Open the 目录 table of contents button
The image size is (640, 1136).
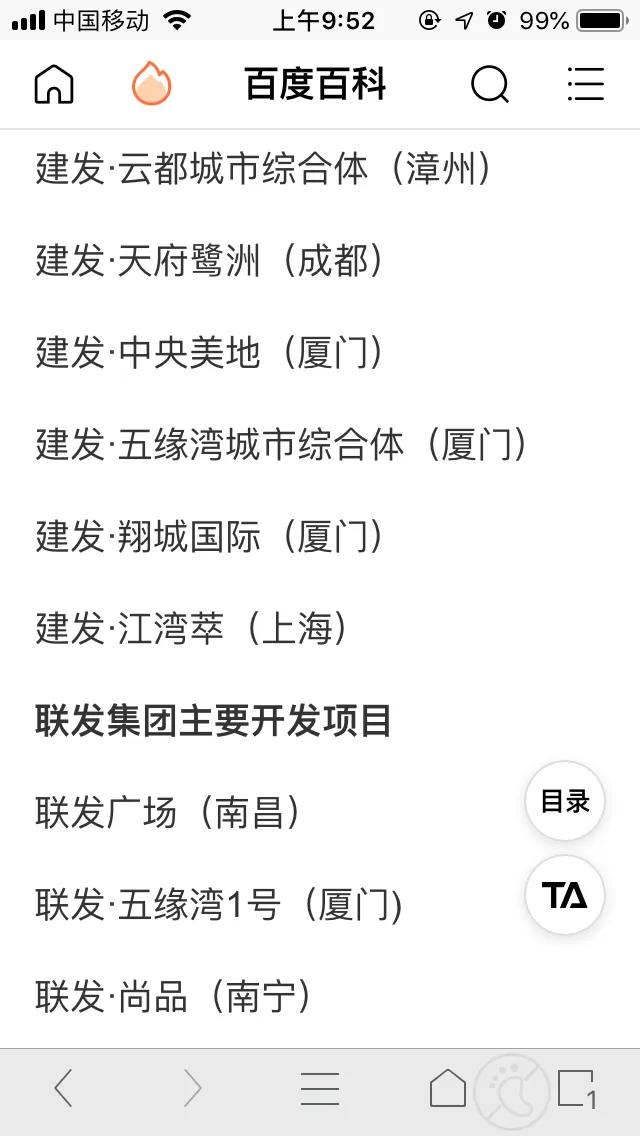(x=565, y=801)
